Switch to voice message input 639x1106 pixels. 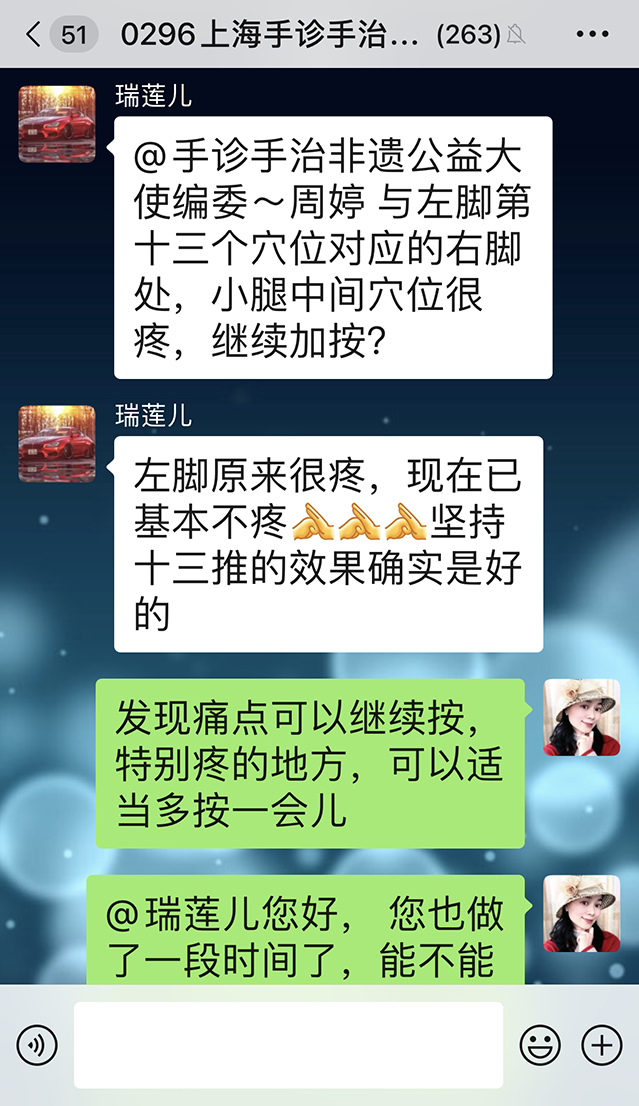click(37, 1046)
